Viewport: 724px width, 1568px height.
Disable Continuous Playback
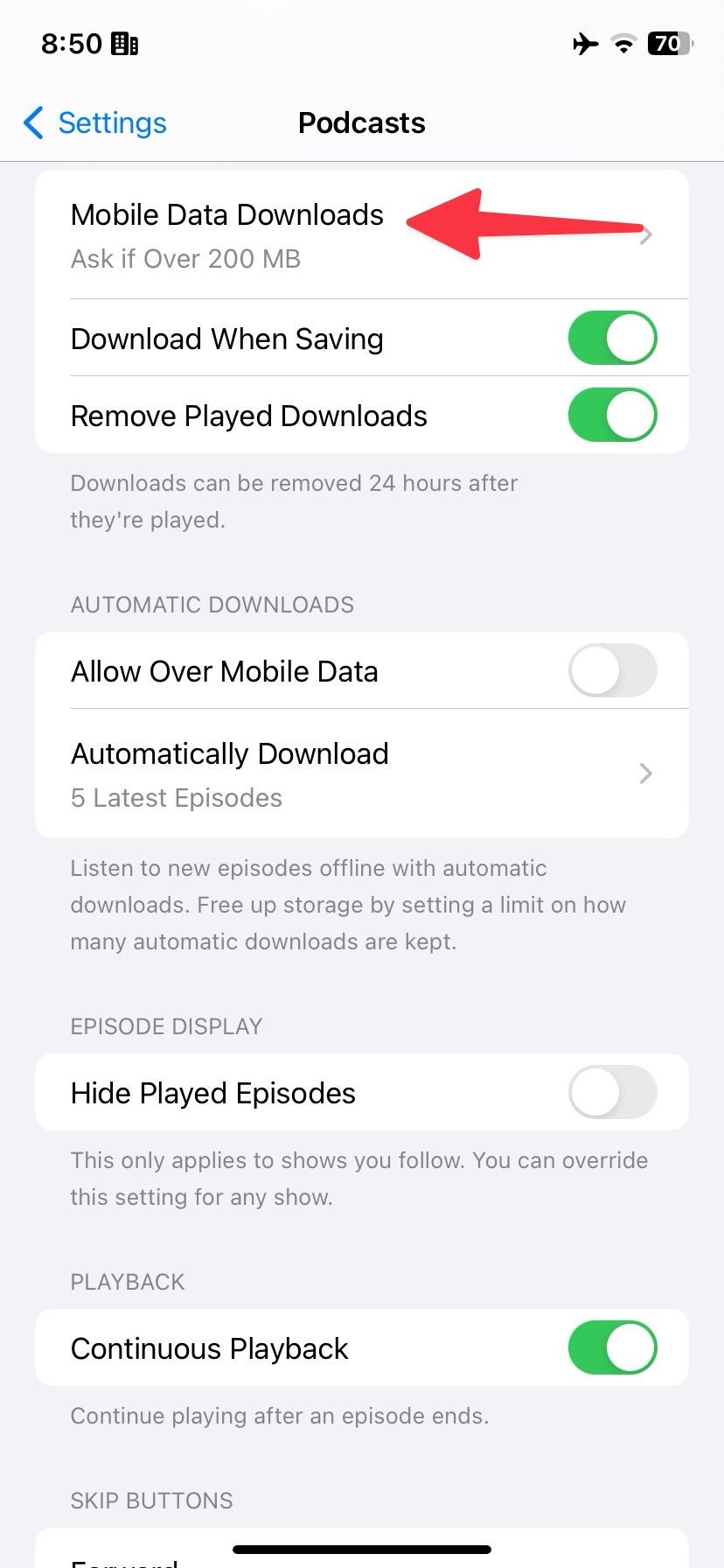click(612, 1347)
